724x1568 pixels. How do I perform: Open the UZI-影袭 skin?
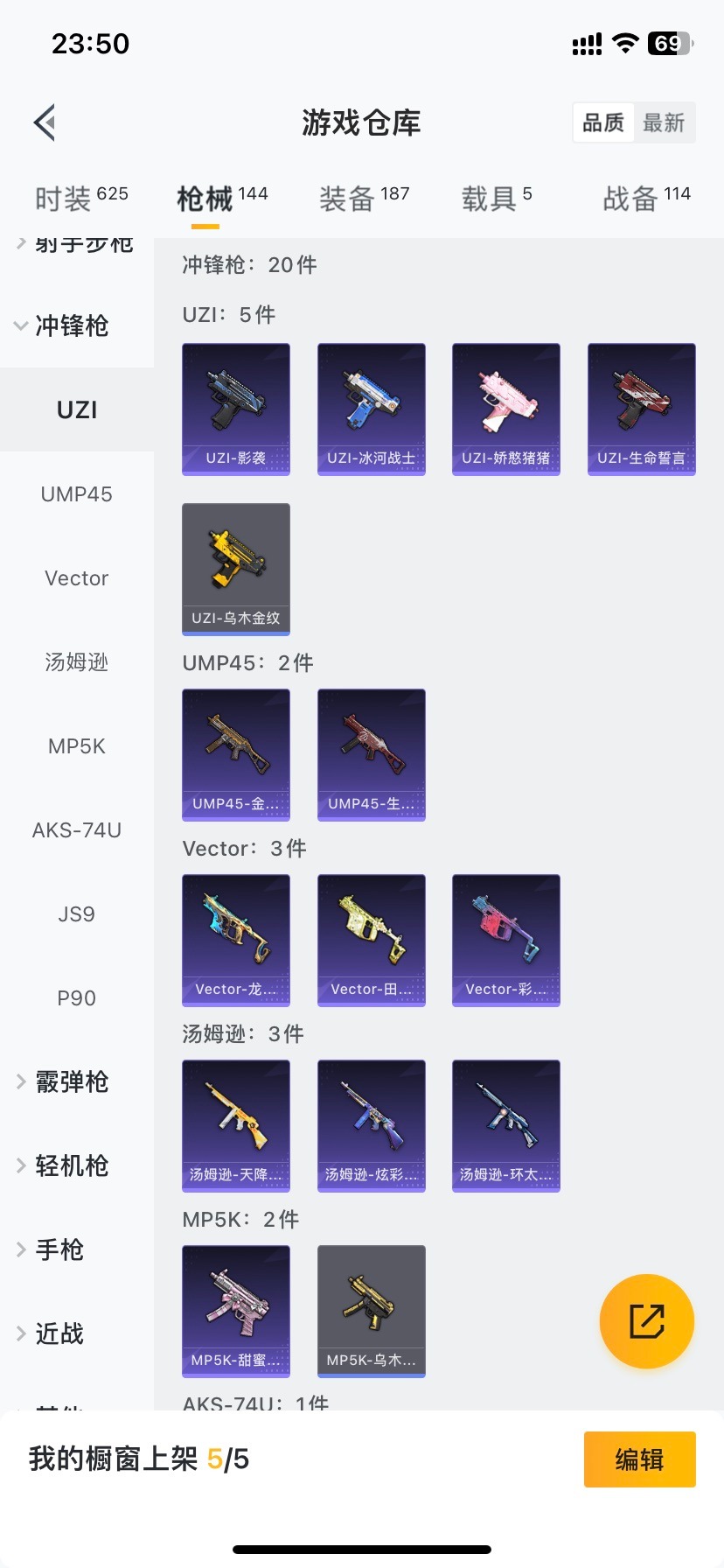(x=236, y=409)
